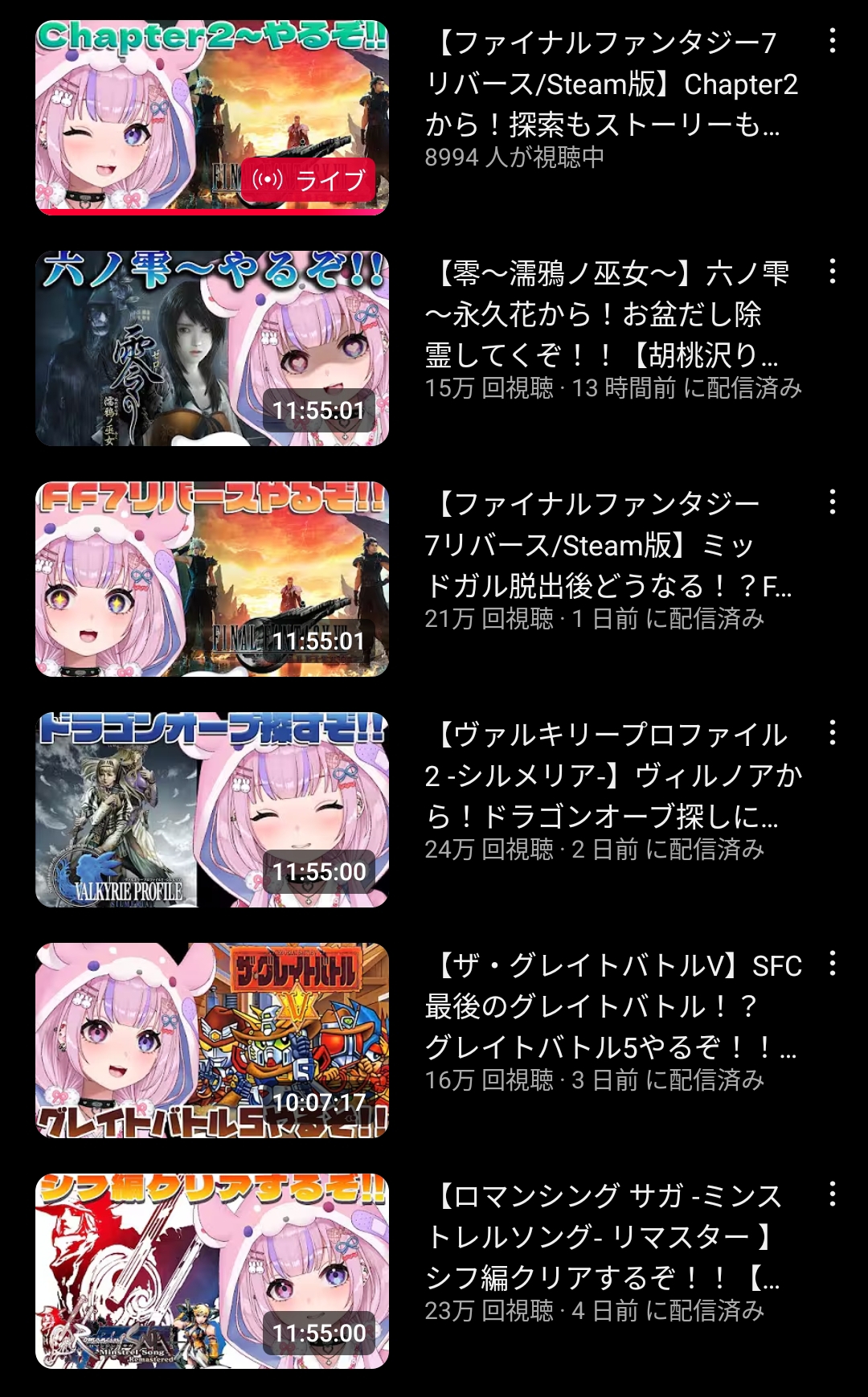
Task: Open options for the live Chapter2 stream
Action: point(833,41)
